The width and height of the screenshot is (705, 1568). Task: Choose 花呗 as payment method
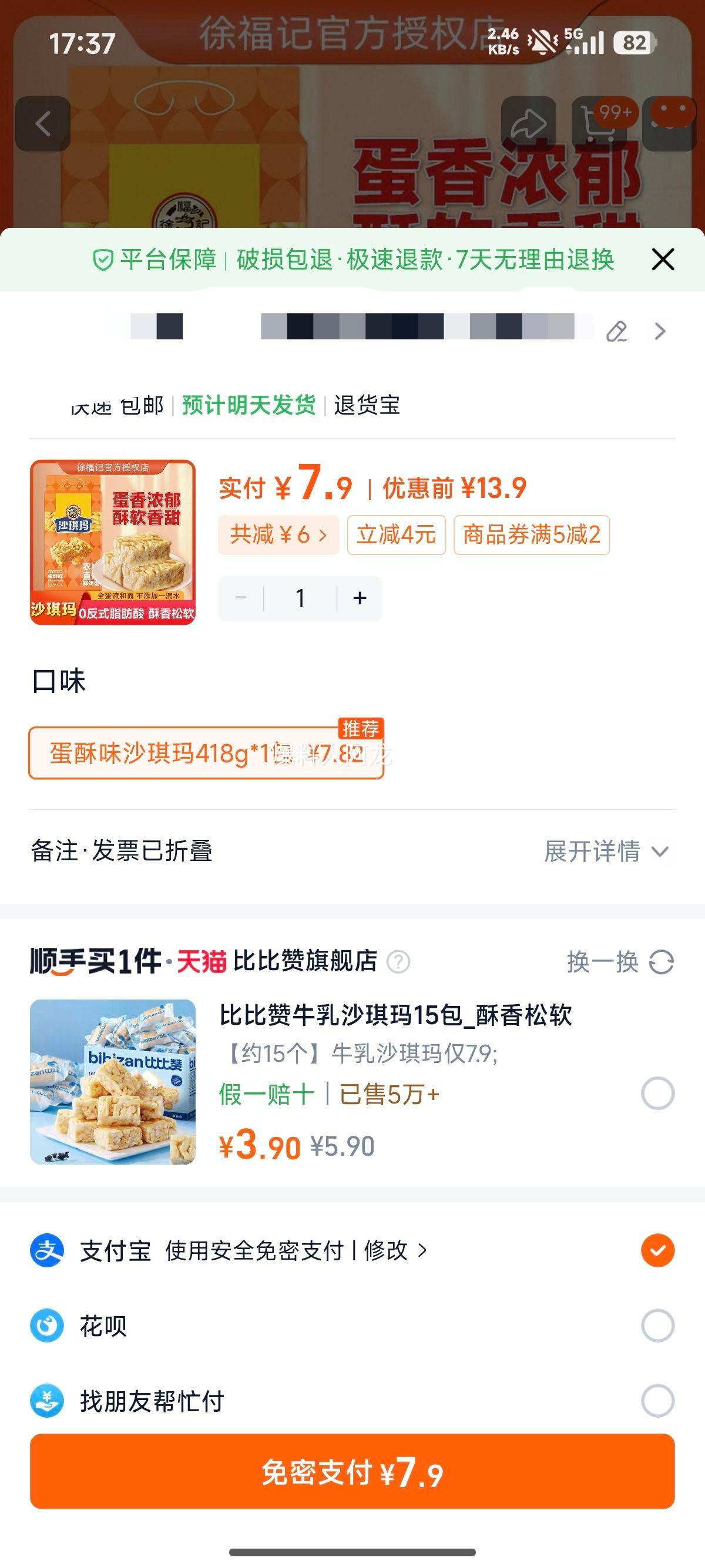657,1325
